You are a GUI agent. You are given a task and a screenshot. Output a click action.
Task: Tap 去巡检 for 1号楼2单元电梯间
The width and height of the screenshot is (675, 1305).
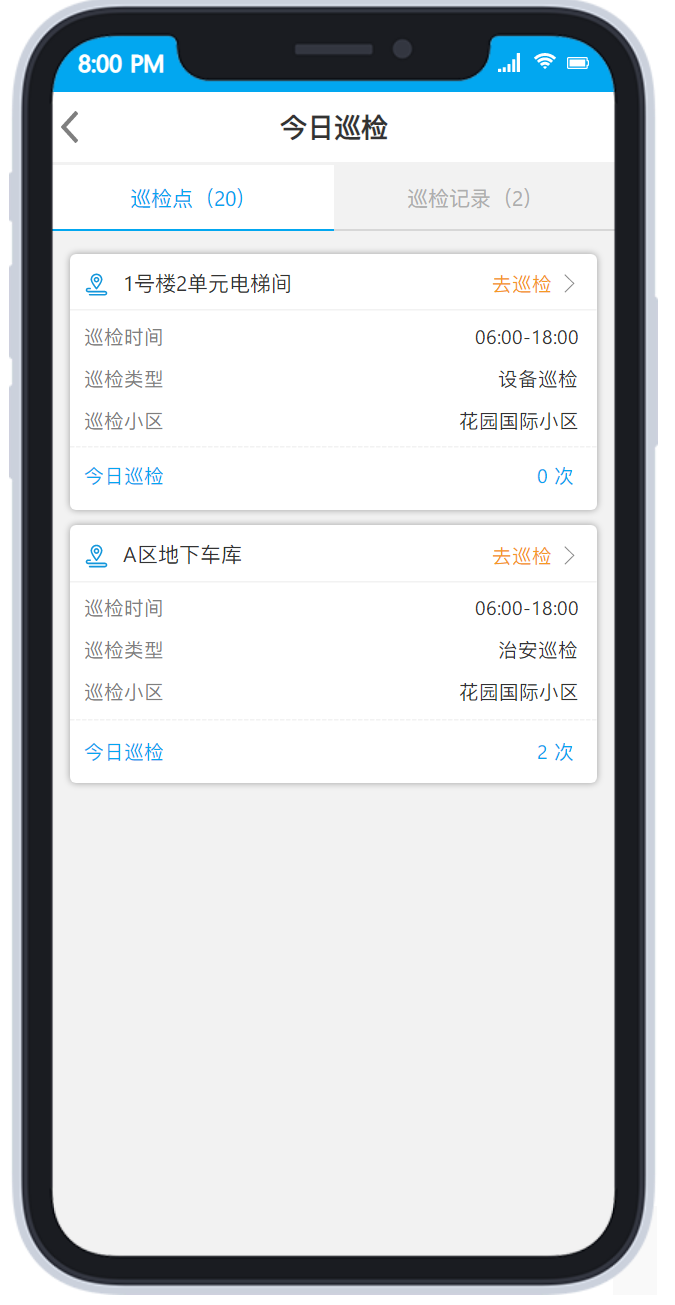tap(532, 284)
